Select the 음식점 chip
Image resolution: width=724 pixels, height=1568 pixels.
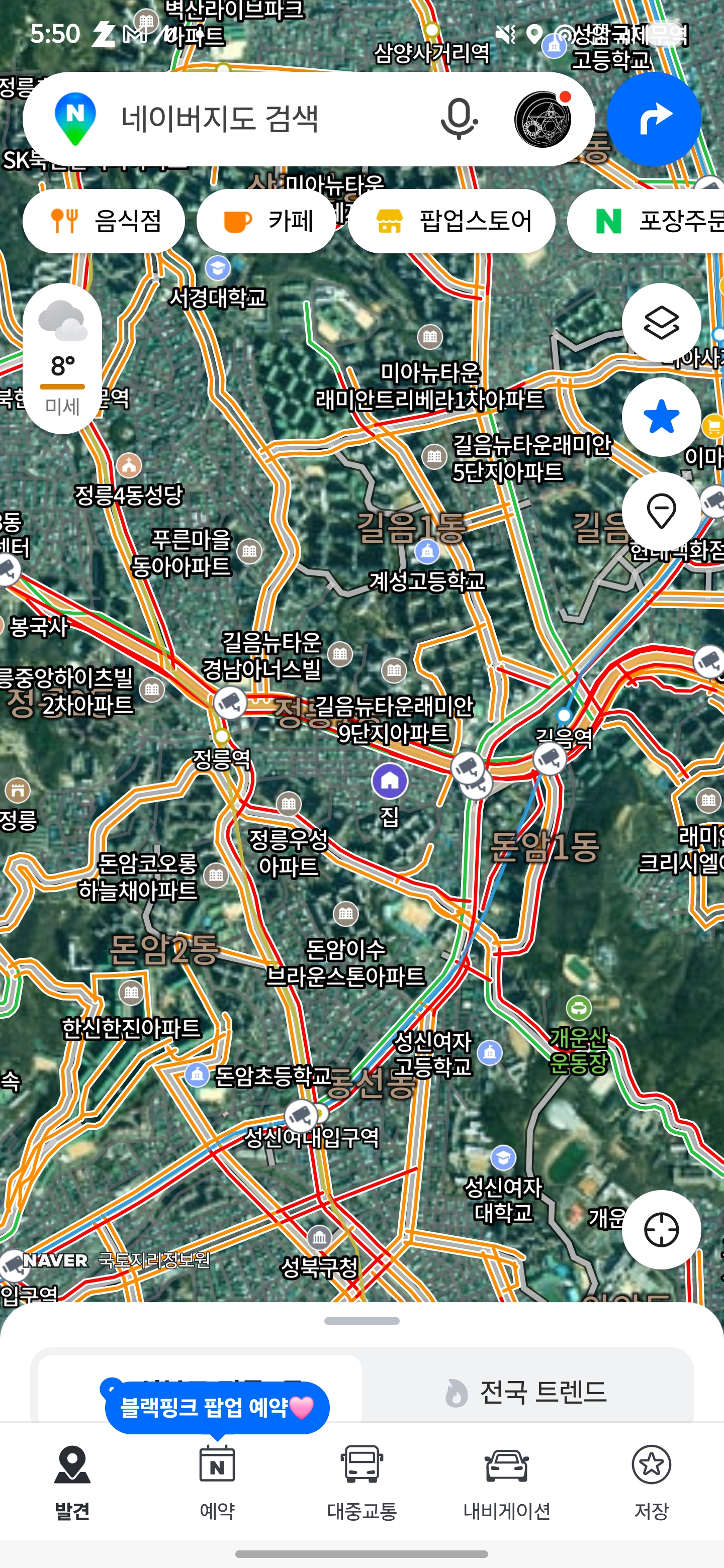pyautogui.click(x=104, y=221)
